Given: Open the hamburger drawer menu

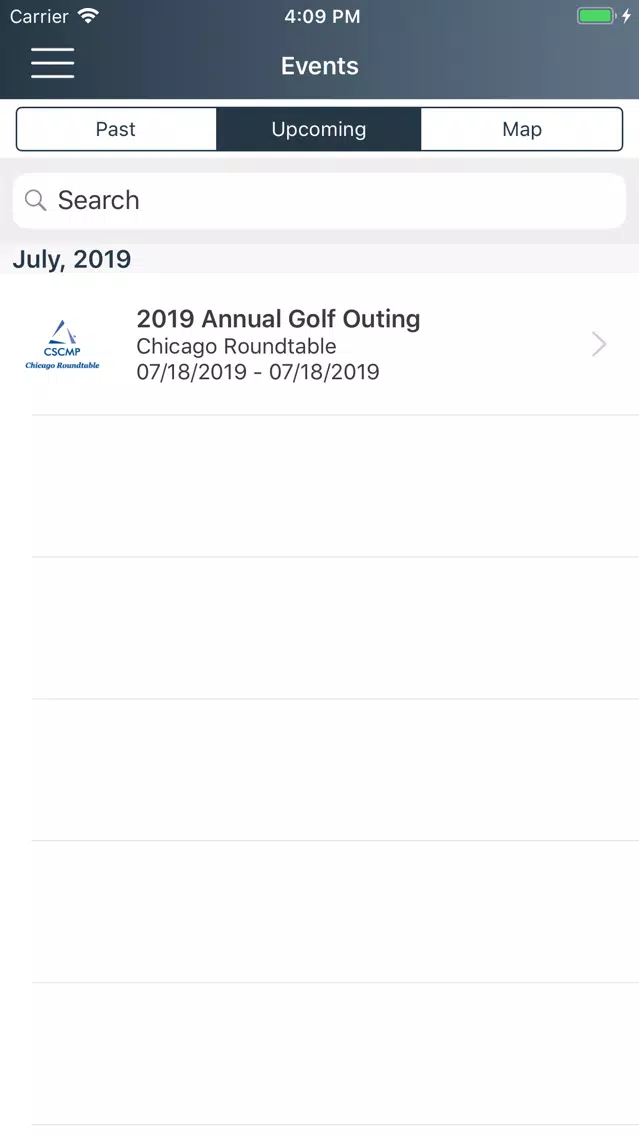Looking at the screenshot, I should tap(52, 64).
